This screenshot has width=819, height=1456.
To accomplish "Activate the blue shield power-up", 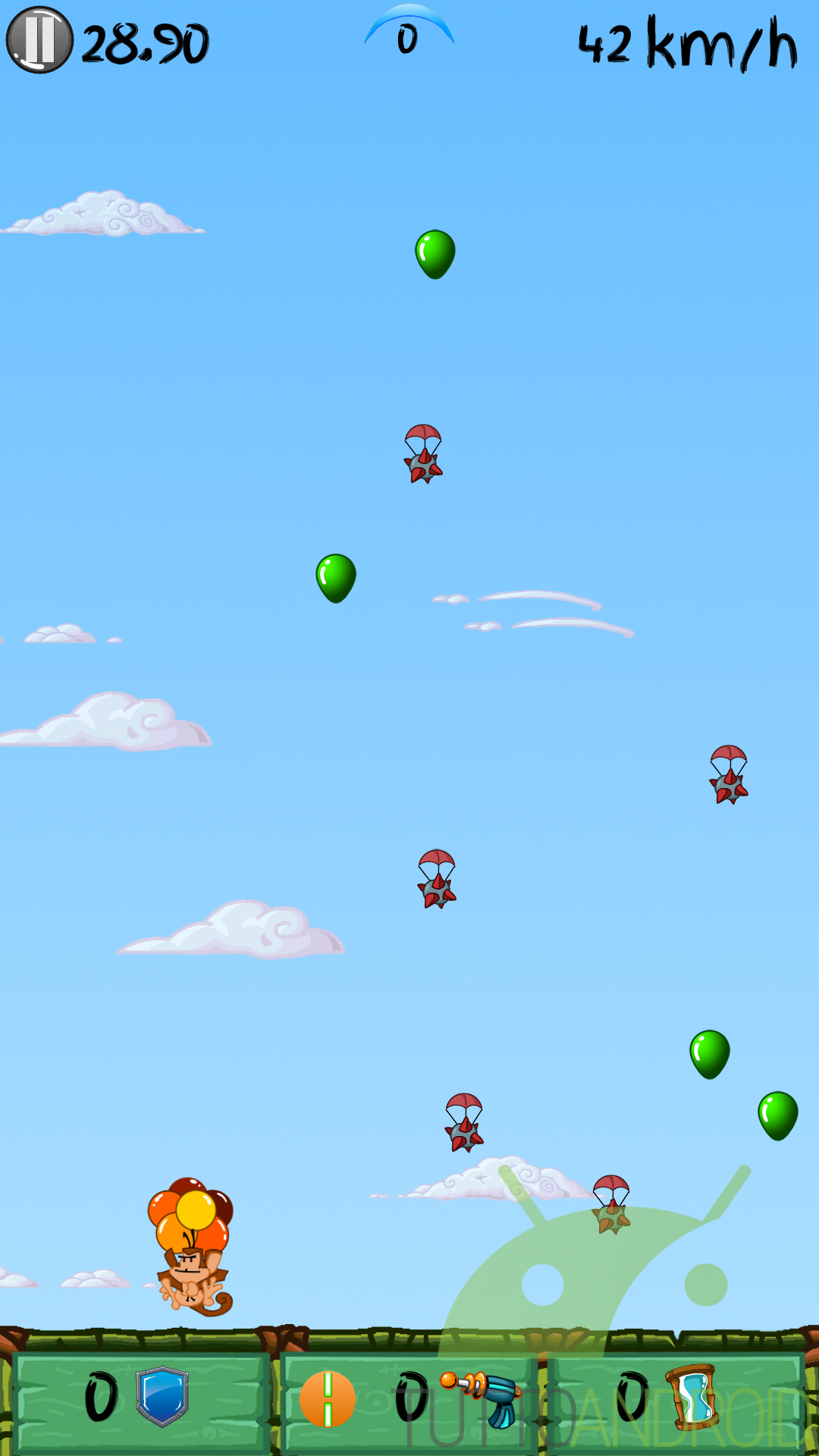I will point(162,1396).
